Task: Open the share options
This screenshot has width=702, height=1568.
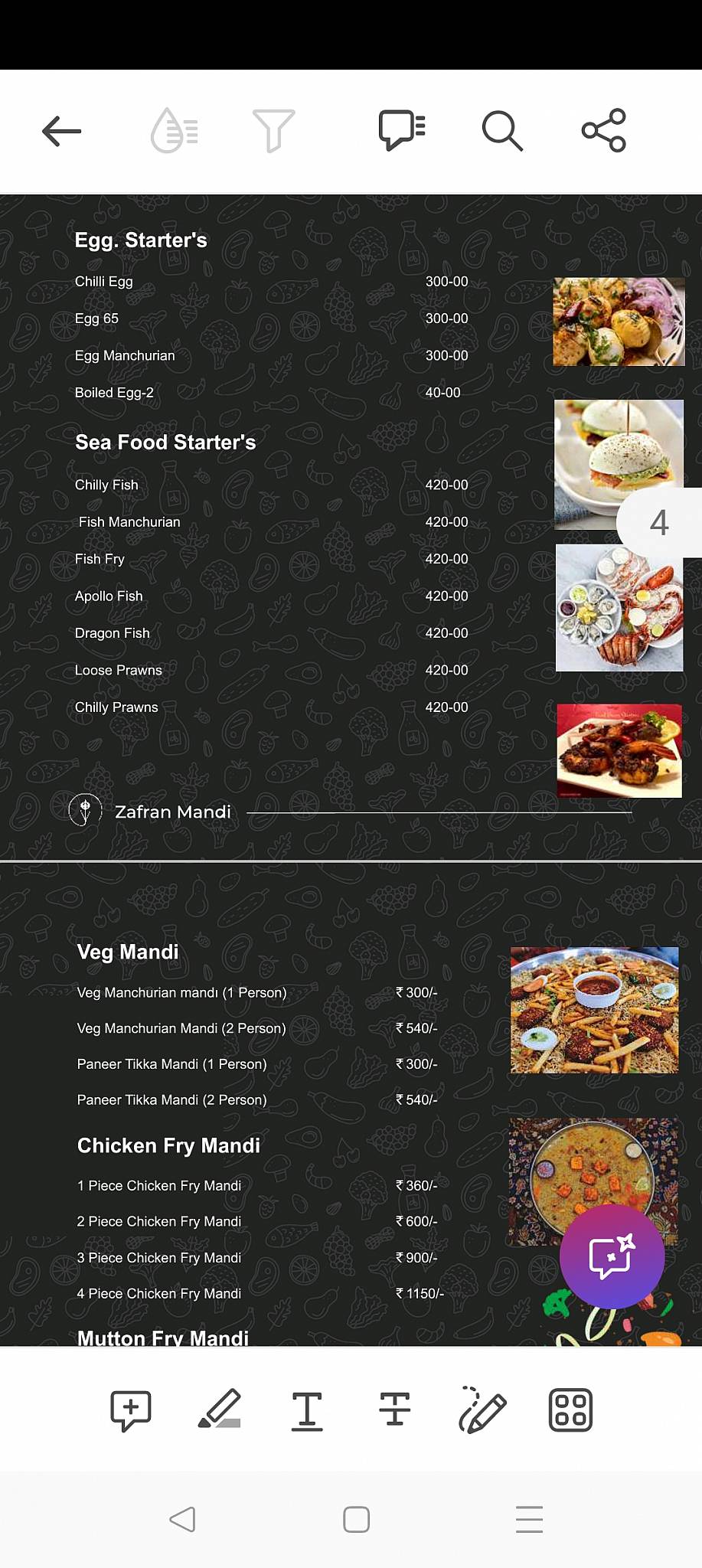Action: coord(604,130)
